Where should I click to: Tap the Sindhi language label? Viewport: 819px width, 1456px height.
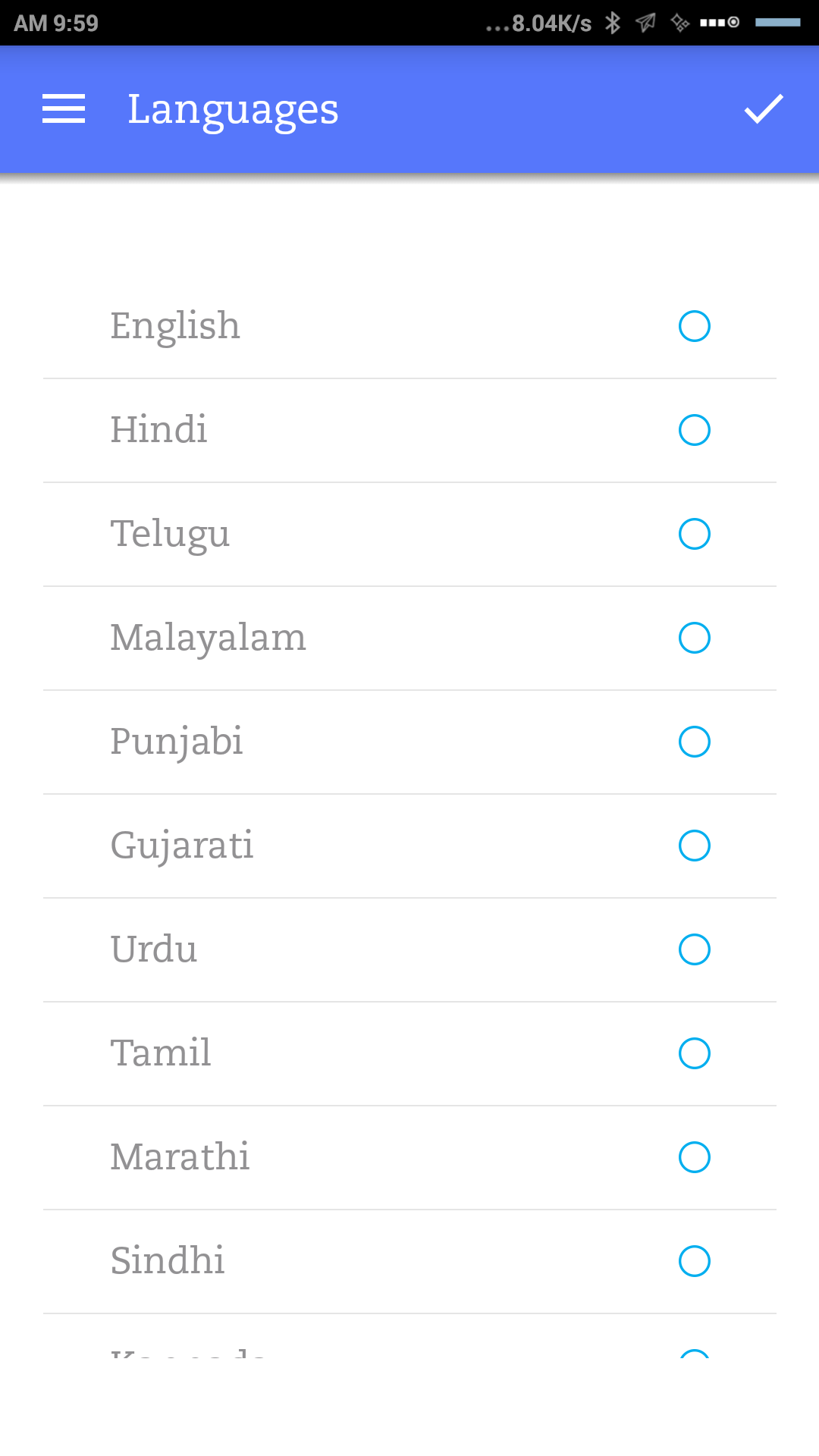[x=168, y=1261]
